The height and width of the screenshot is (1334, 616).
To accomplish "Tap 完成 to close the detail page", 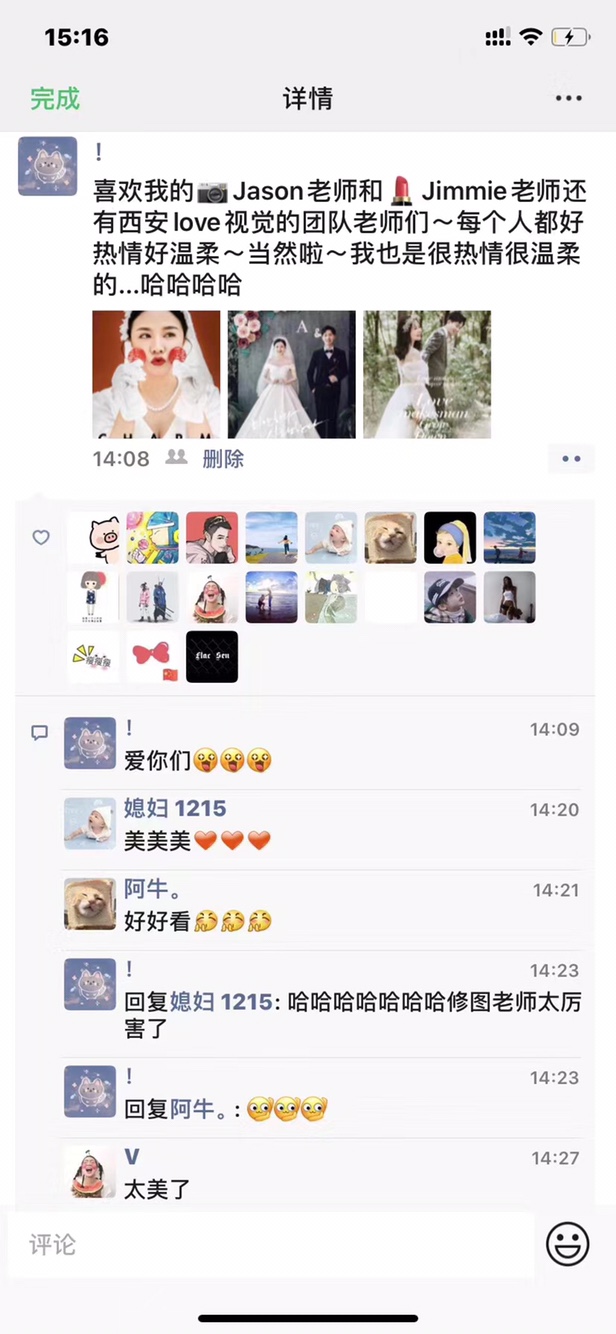I will pos(55,98).
